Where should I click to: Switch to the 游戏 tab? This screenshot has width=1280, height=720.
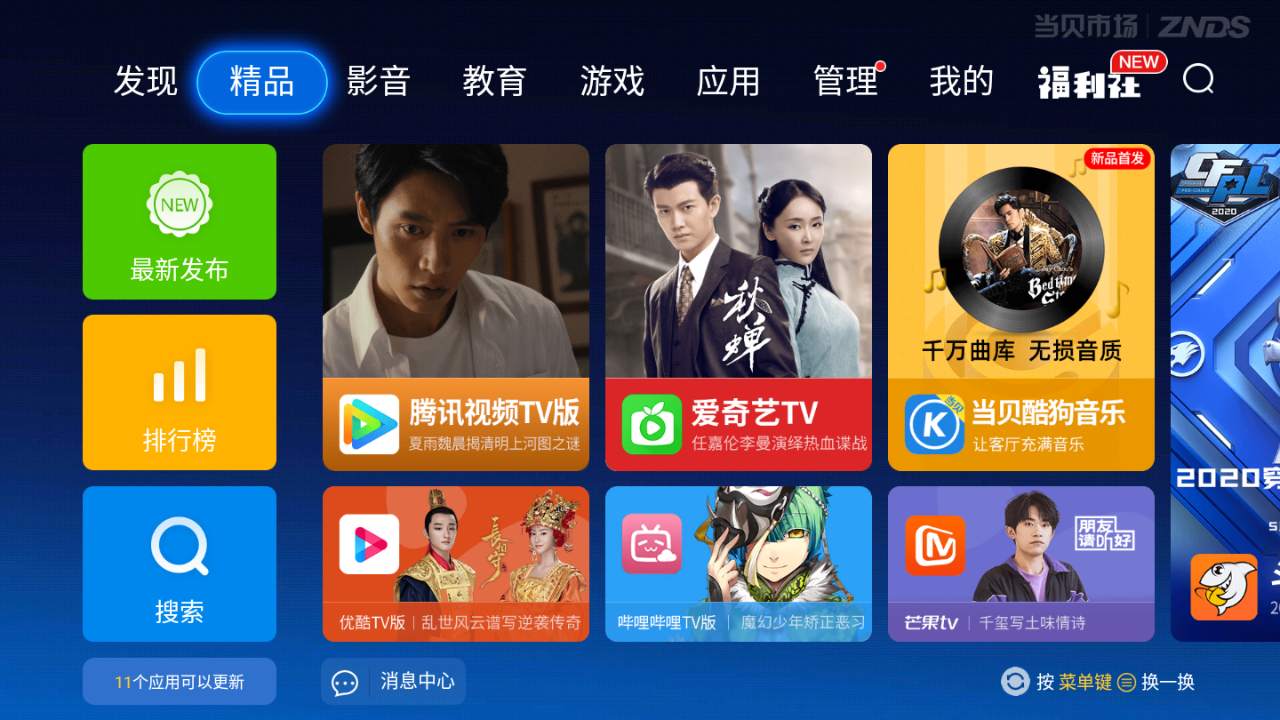pyautogui.click(x=611, y=81)
